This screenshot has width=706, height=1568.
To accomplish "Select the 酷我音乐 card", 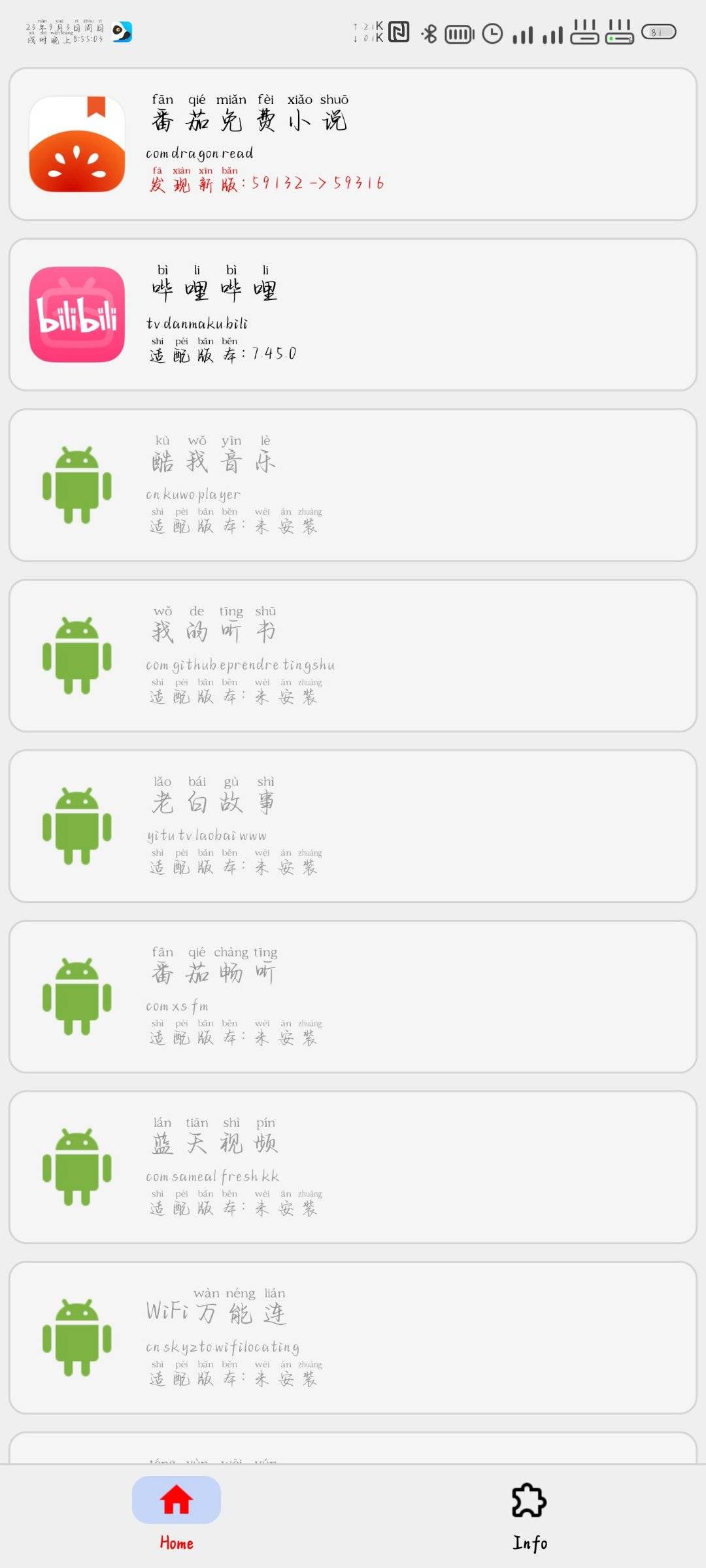I will (353, 485).
